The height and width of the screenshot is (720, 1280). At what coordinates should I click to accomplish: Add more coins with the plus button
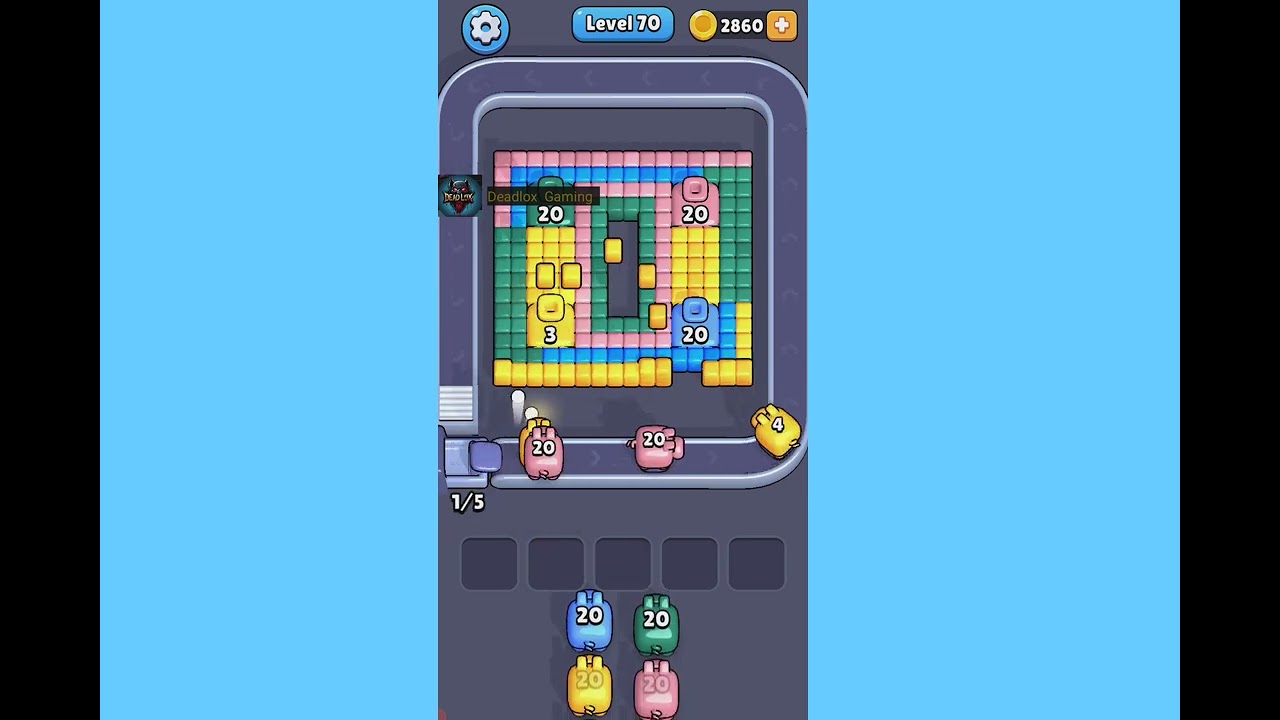click(782, 26)
